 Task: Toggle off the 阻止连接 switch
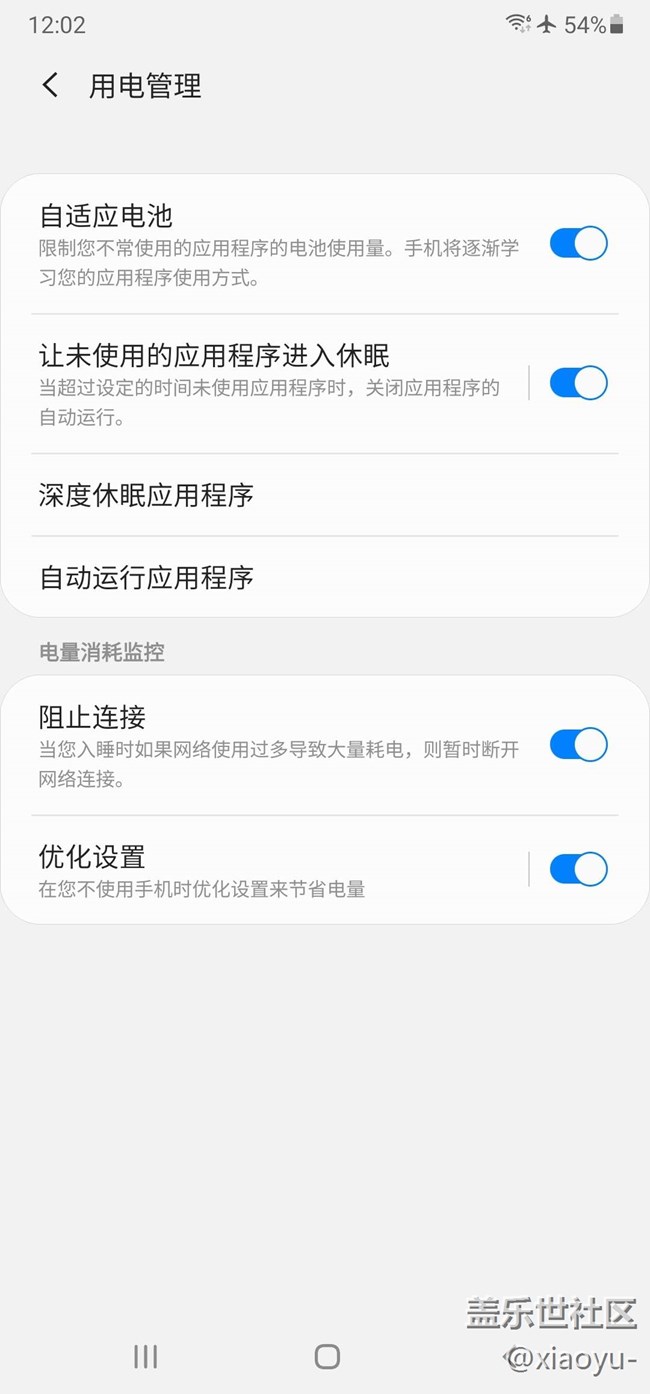(x=578, y=745)
